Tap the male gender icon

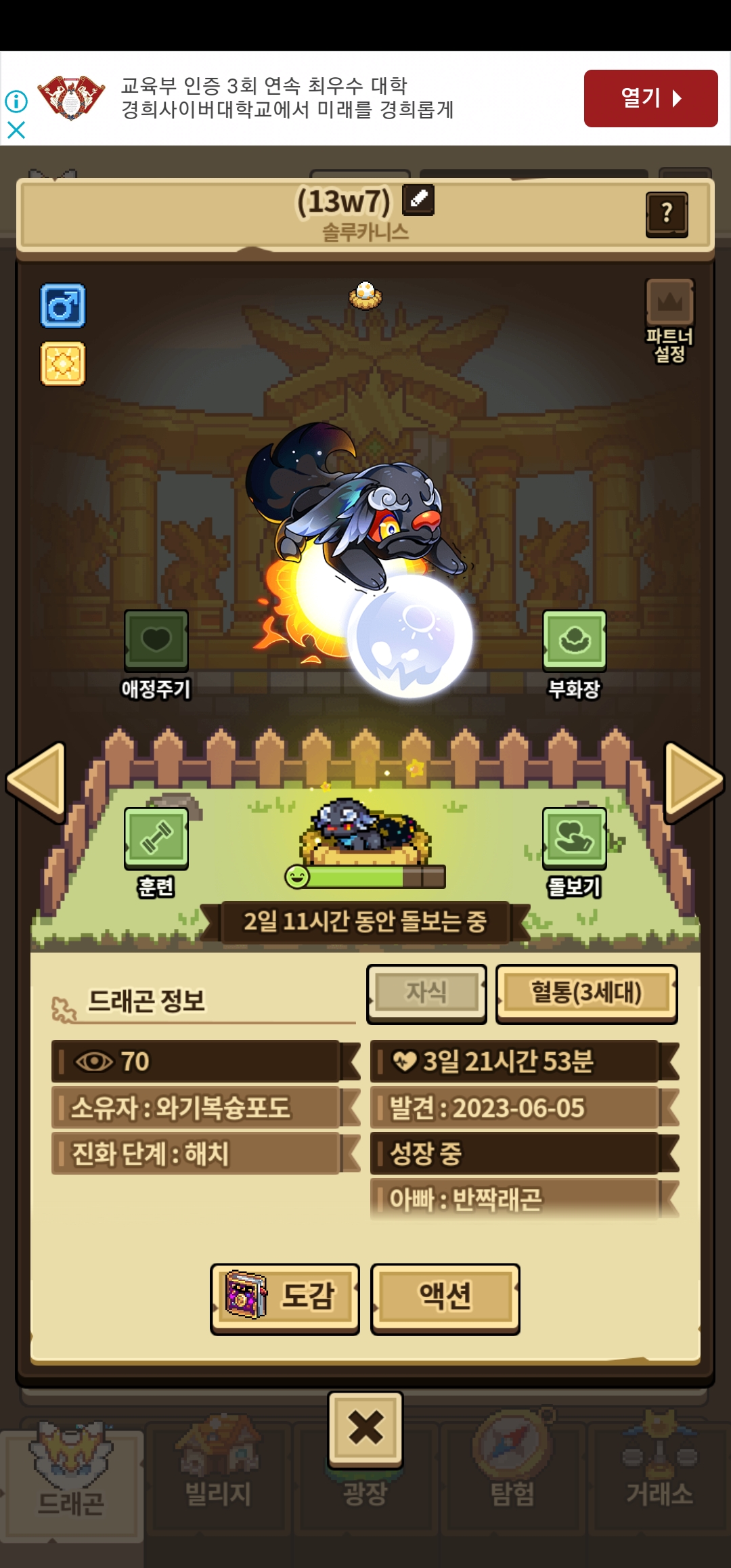pos(63,306)
